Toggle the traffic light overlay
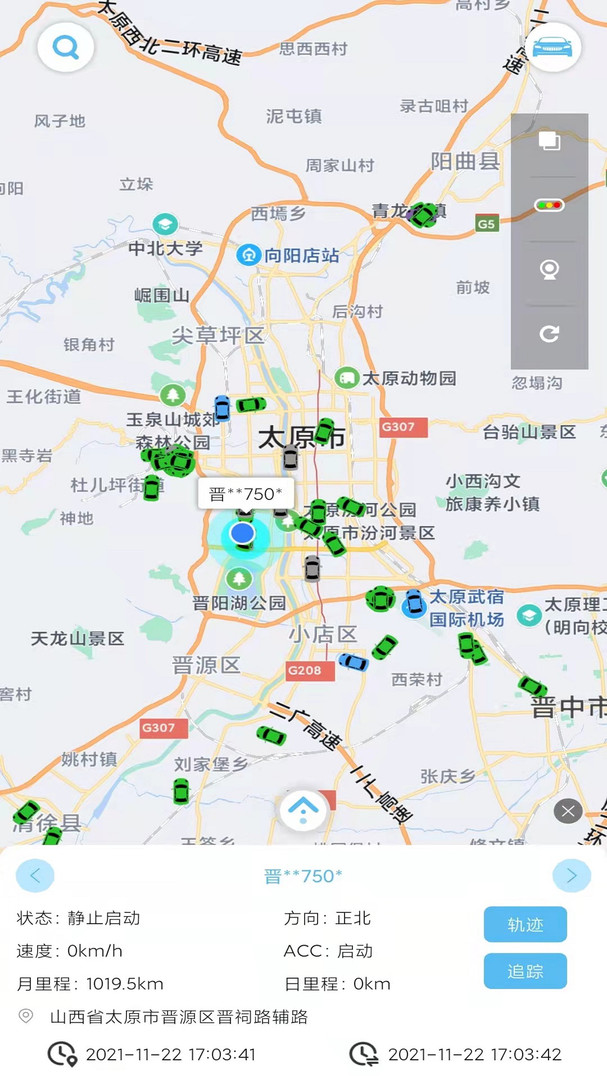Image resolution: width=607 pixels, height=1080 pixels. coord(549,206)
